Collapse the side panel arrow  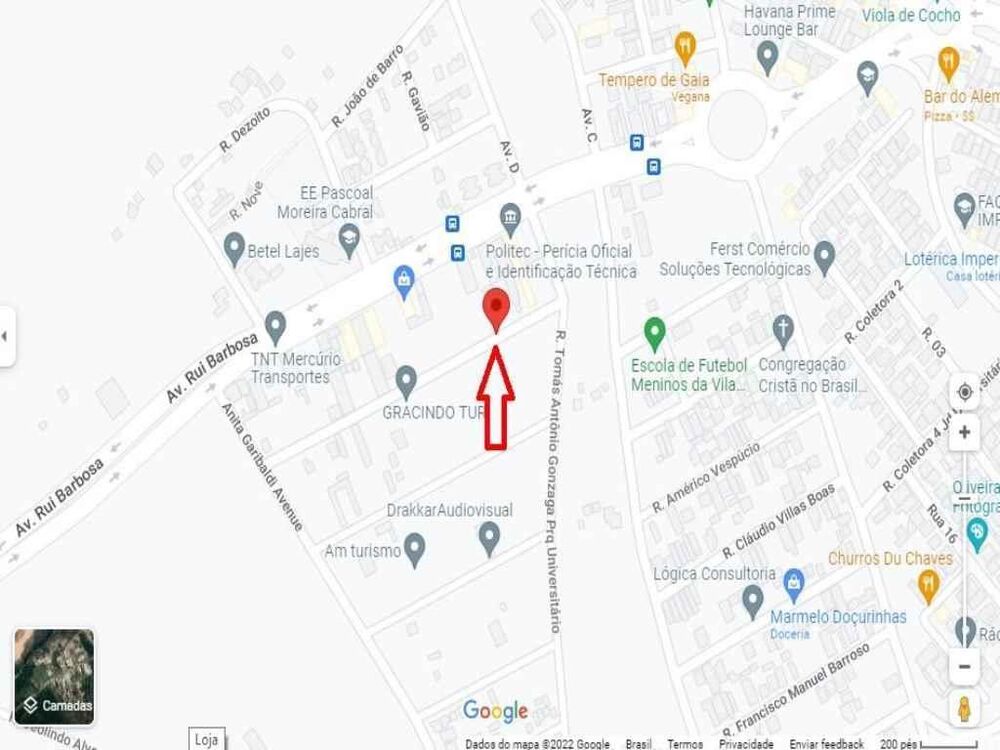point(5,336)
